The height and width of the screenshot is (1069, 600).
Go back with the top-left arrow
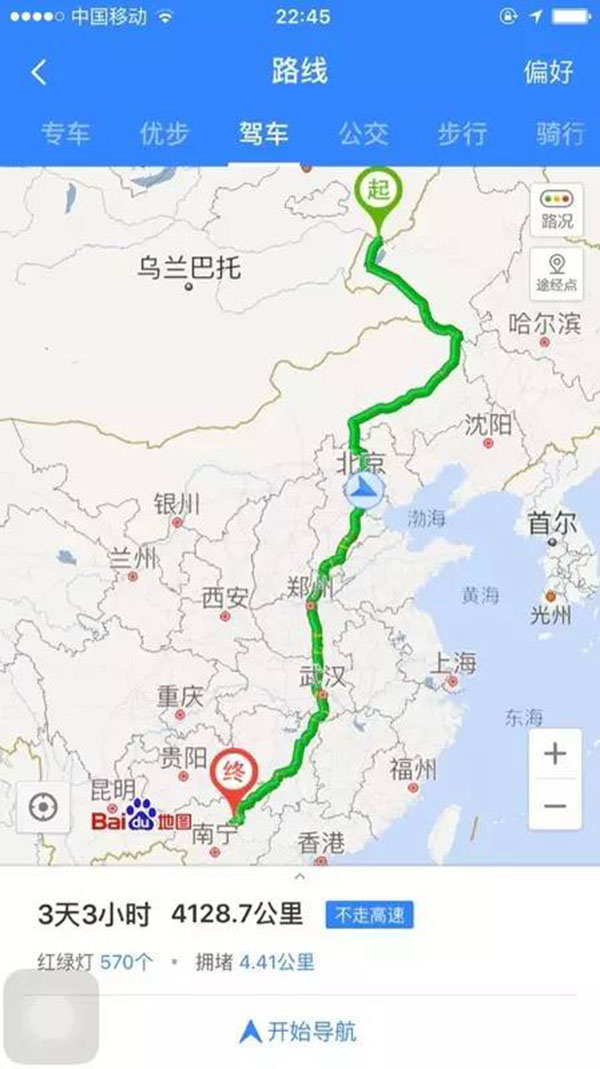coord(39,73)
